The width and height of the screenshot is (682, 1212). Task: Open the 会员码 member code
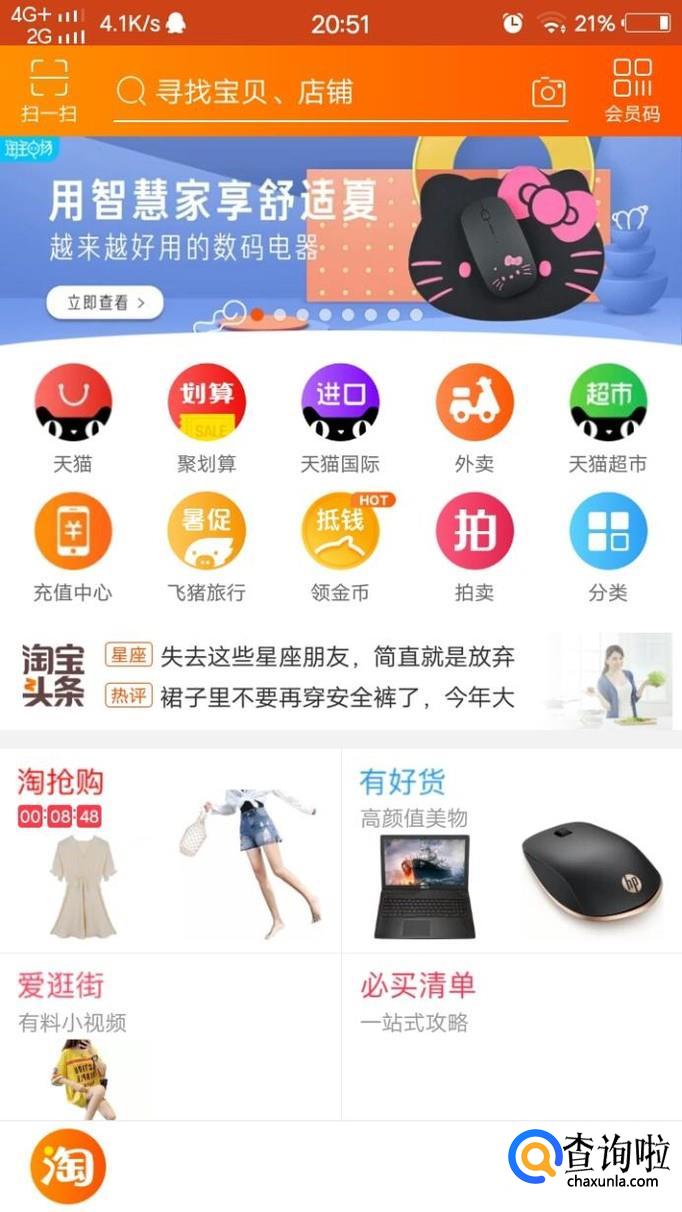[632, 90]
